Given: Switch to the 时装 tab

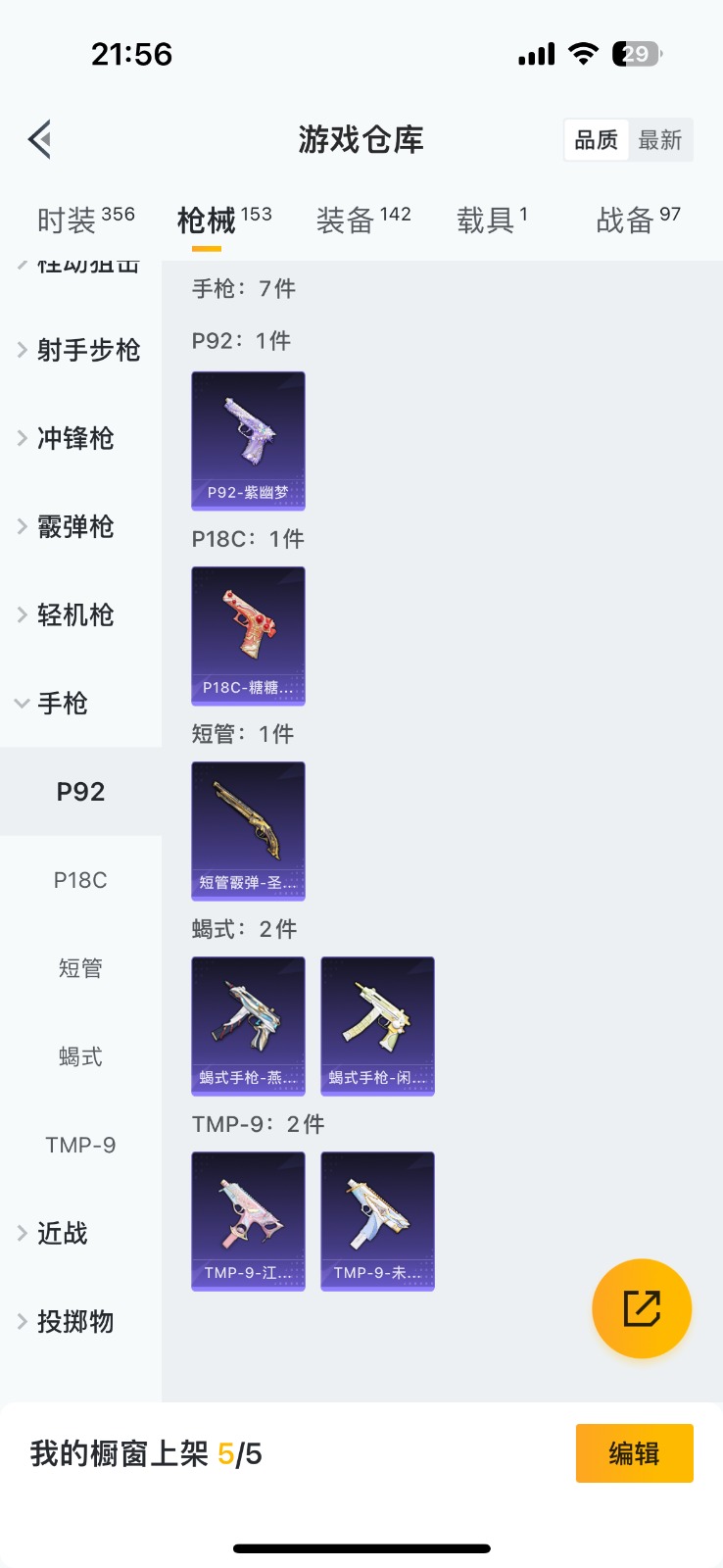Looking at the screenshot, I should coord(85,220).
